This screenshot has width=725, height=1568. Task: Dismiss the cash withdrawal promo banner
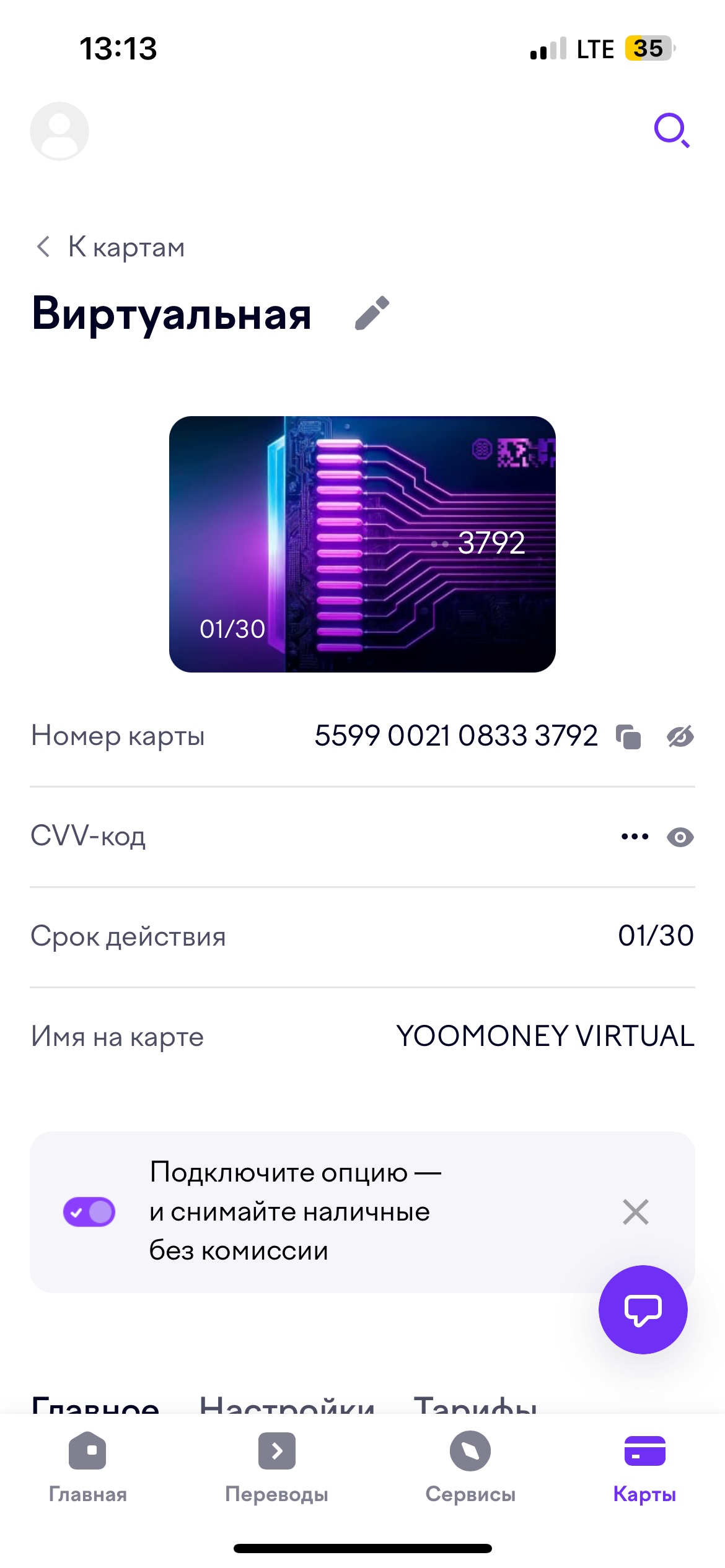pyautogui.click(x=636, y=1212)
